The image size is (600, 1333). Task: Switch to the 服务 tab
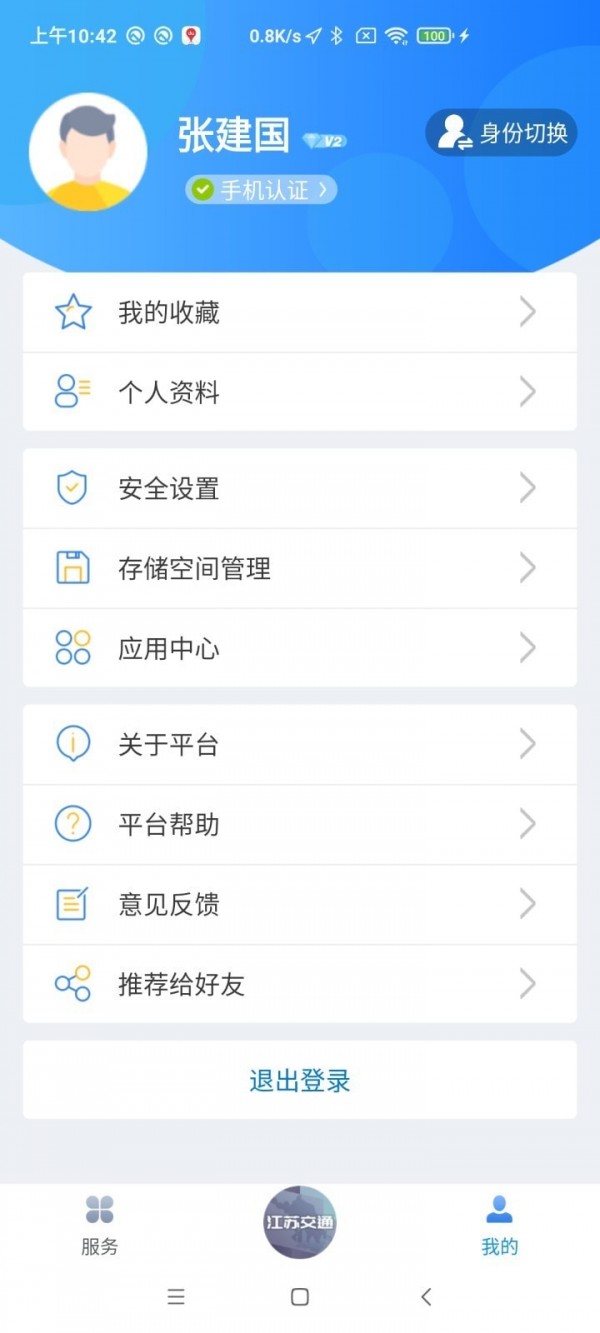pos(100,1225)
